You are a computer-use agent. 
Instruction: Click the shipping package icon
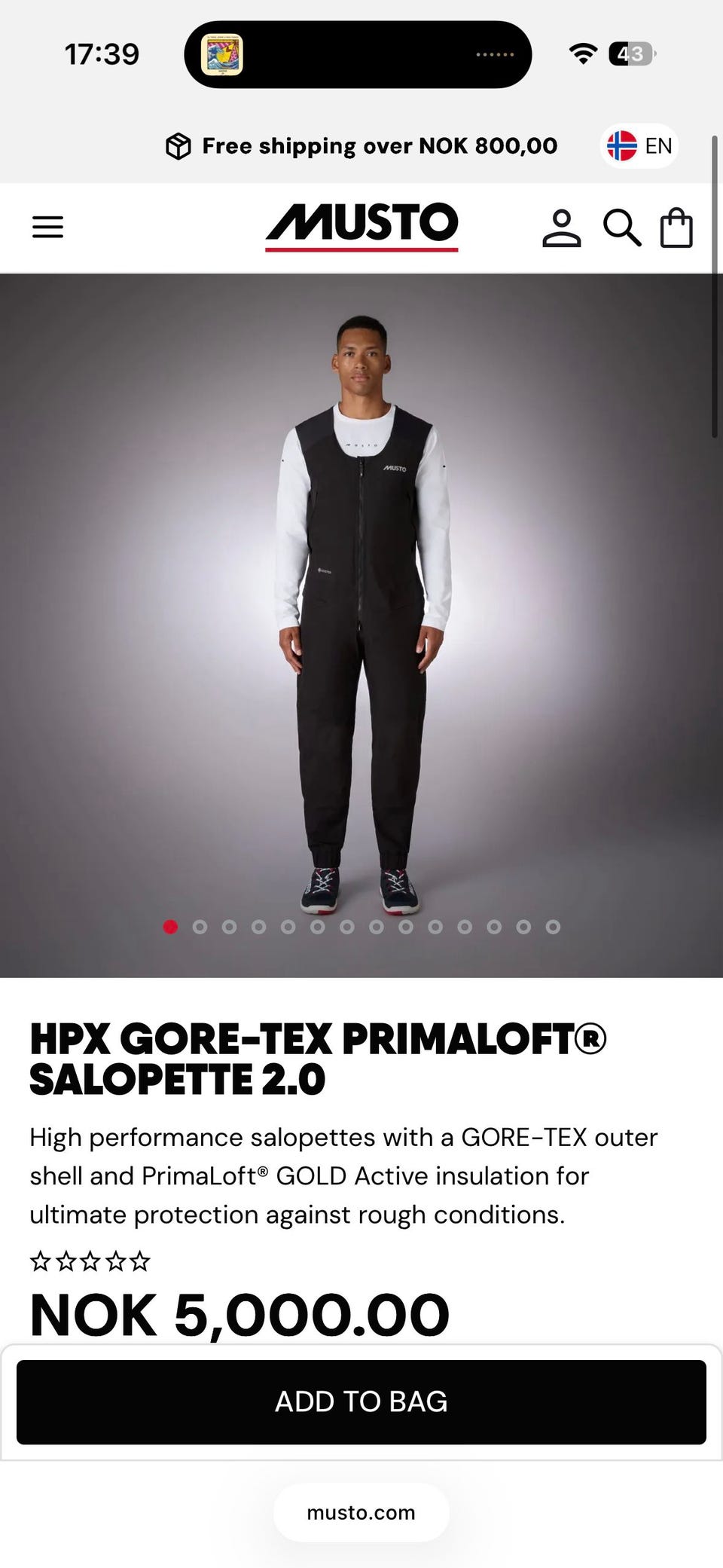pos(178,145)
